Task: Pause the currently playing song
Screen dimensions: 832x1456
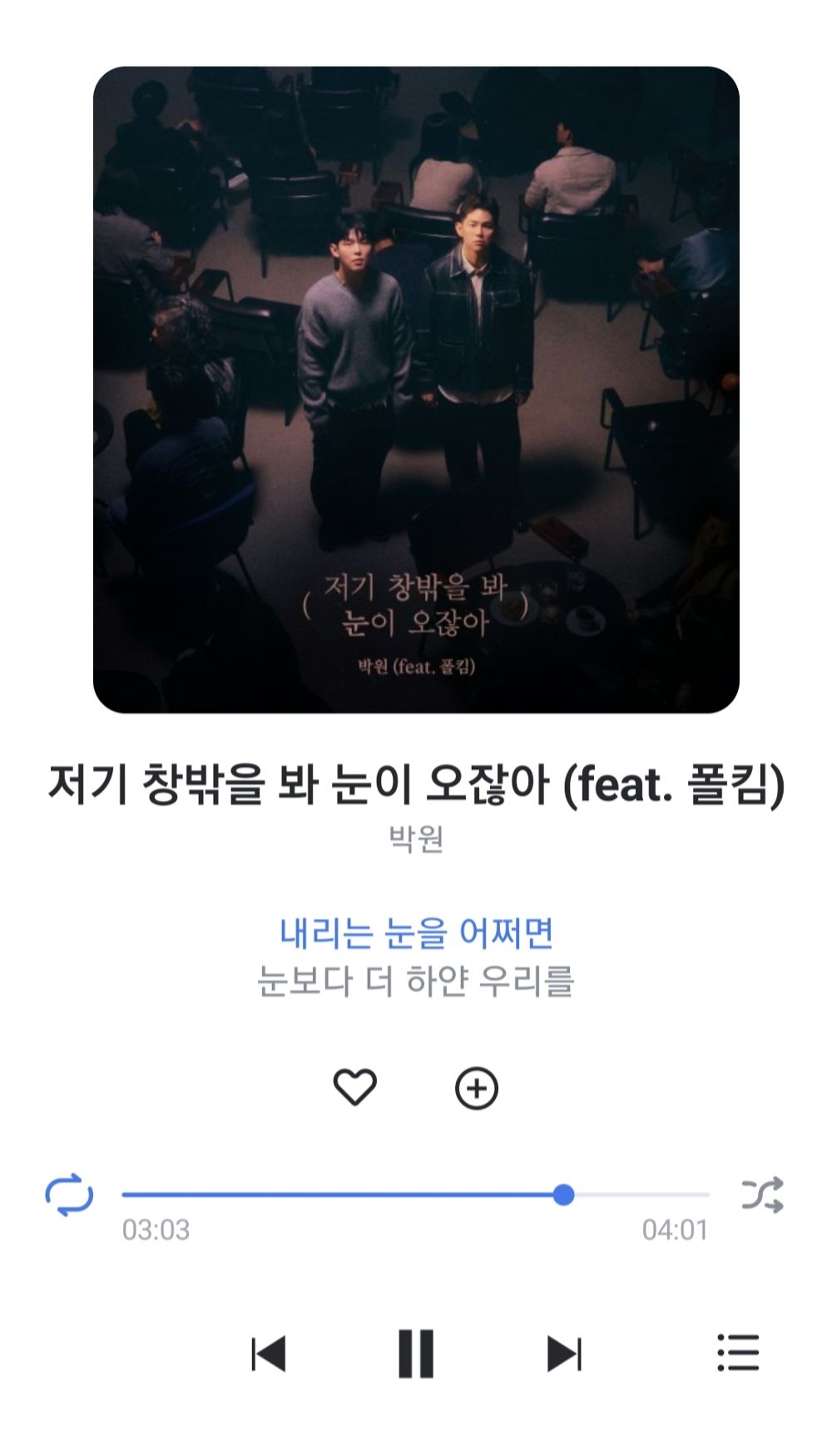Action: tap(416, 1350)
